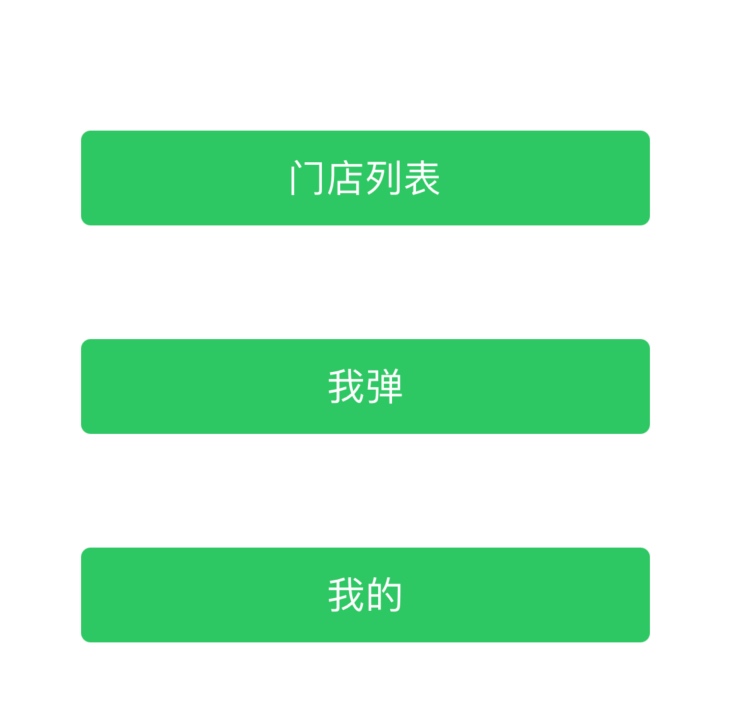Open the 门店列表 store list
Viewport: 732px width, 722px height.
coord(365,178)
